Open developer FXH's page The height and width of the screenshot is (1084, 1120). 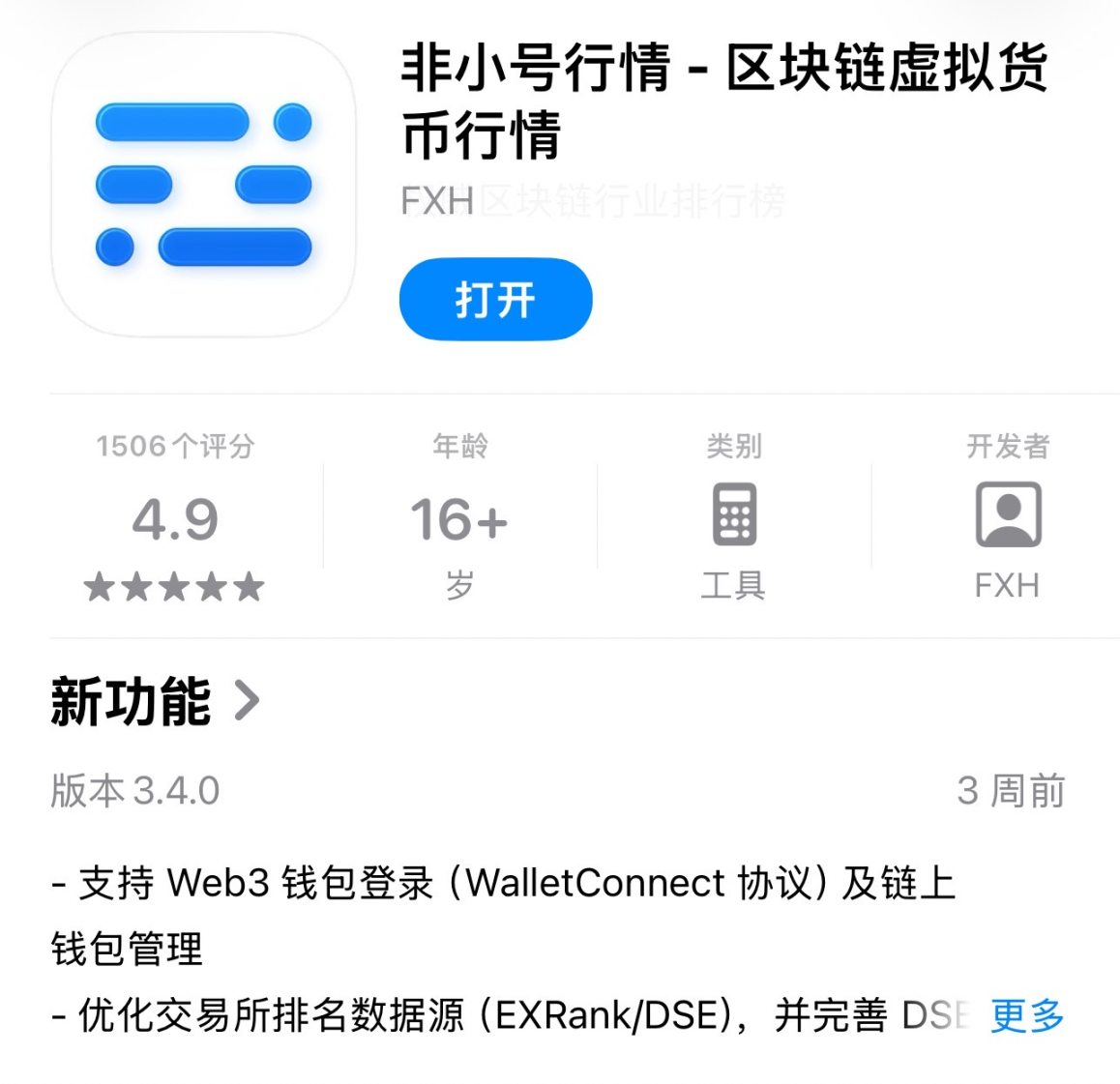[x=1007, y=519]
